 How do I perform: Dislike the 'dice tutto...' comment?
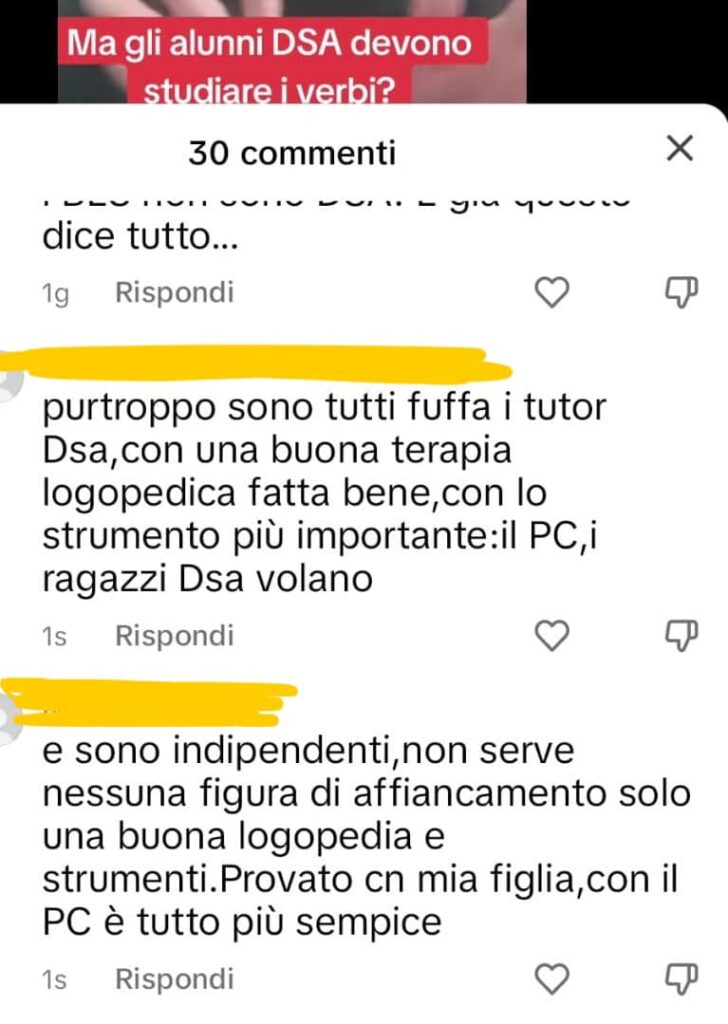tap(681, 293)
